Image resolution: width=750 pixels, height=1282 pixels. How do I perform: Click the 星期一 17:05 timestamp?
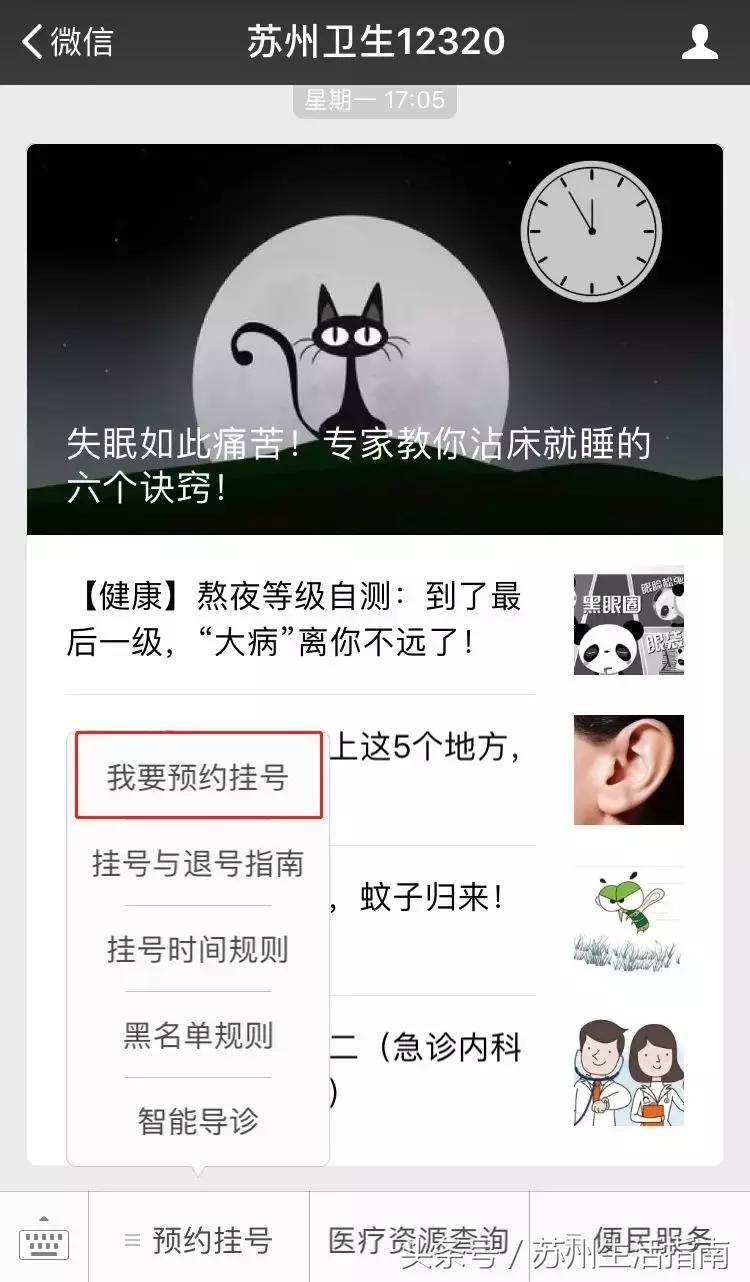pos(375,98)
